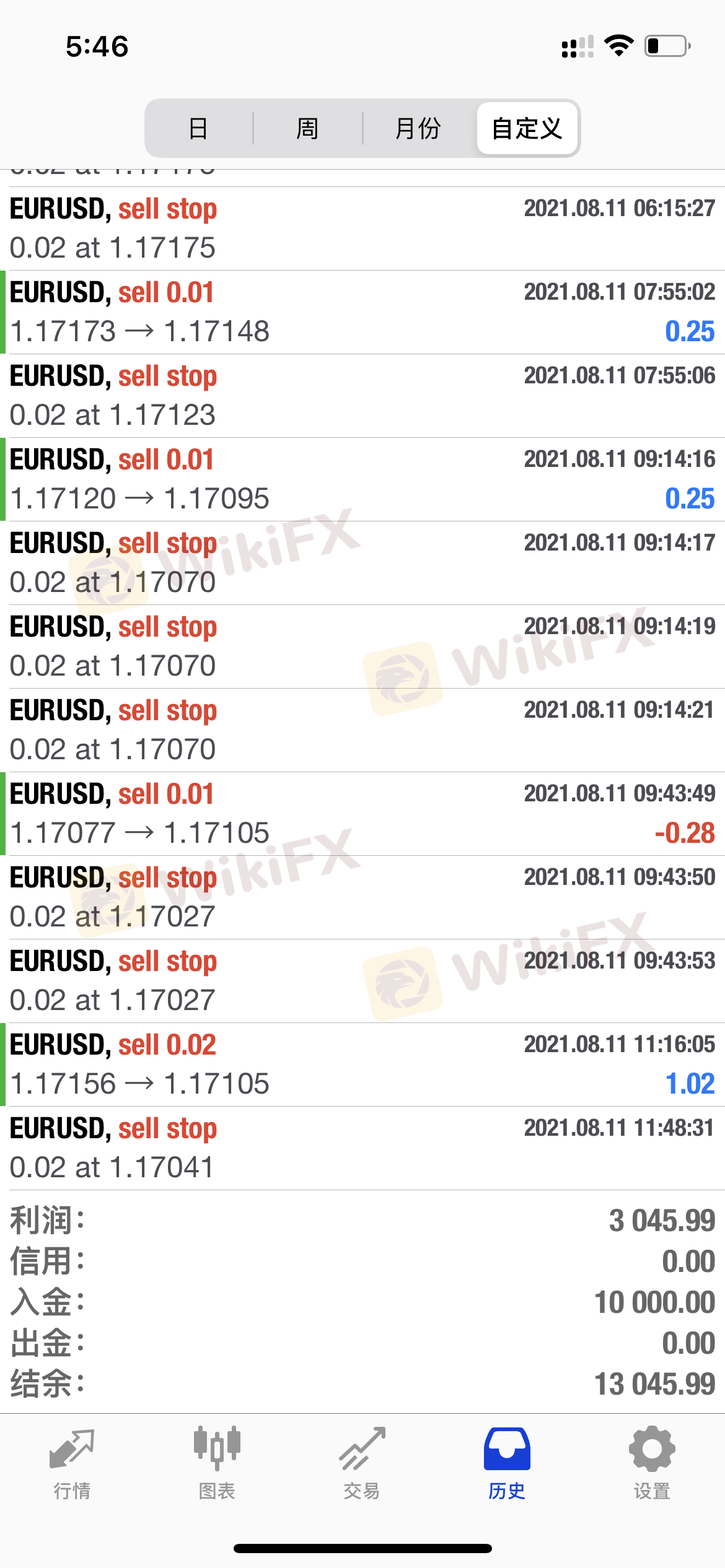Switch to the 交易 trade tab
The width and height of the screenshot is (725, 1568).
click(x=362, y=1463)
